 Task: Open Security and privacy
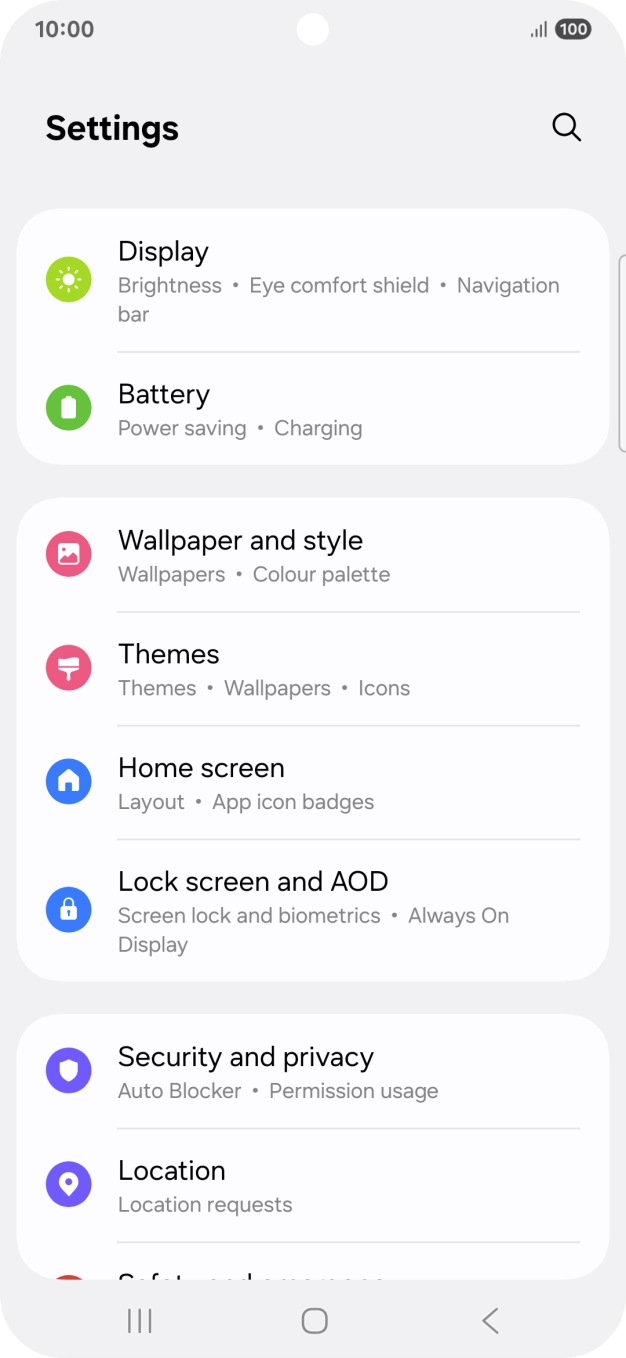pyautogui.click(x=312, y=1072)
